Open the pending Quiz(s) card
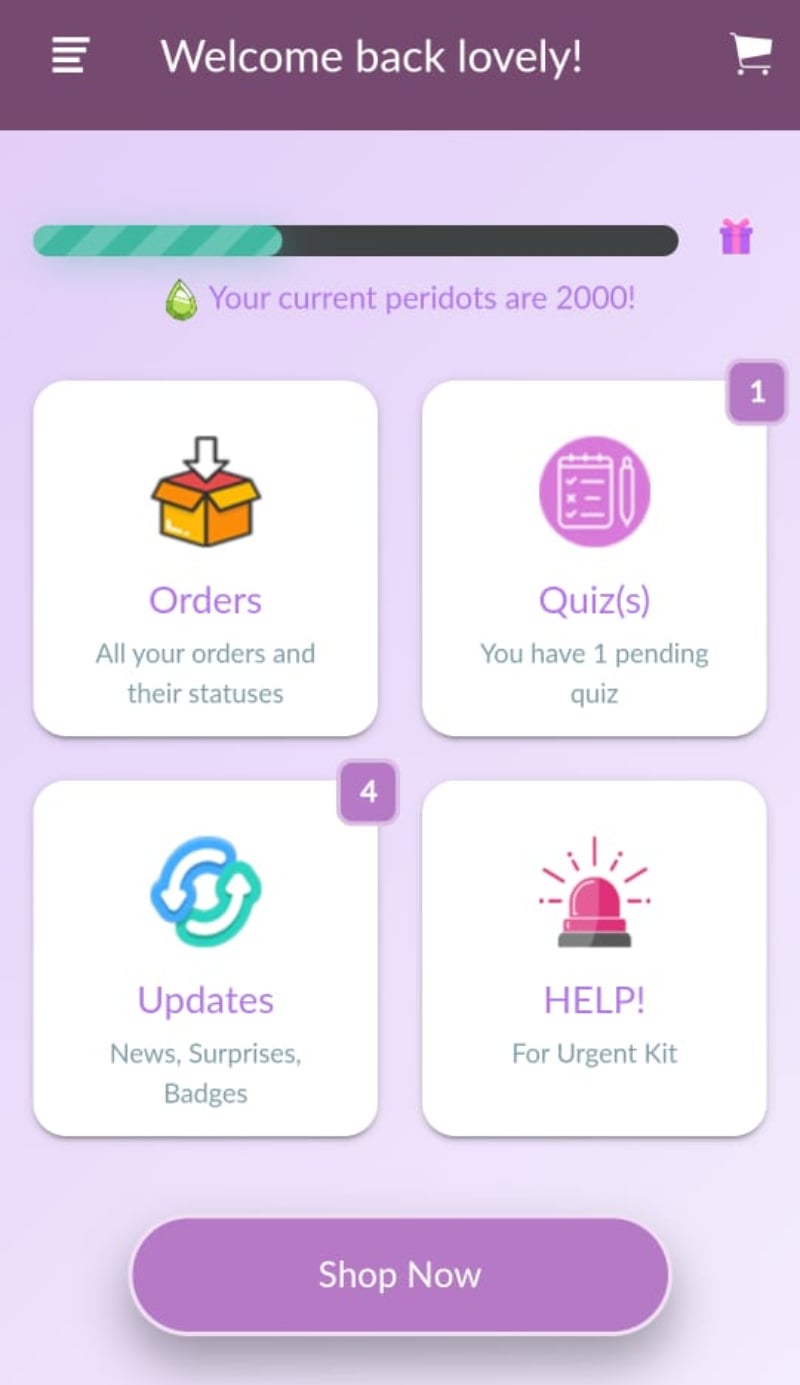This screenshot has width=800, height=1385. pyautogui.click(x=594, y=558)
